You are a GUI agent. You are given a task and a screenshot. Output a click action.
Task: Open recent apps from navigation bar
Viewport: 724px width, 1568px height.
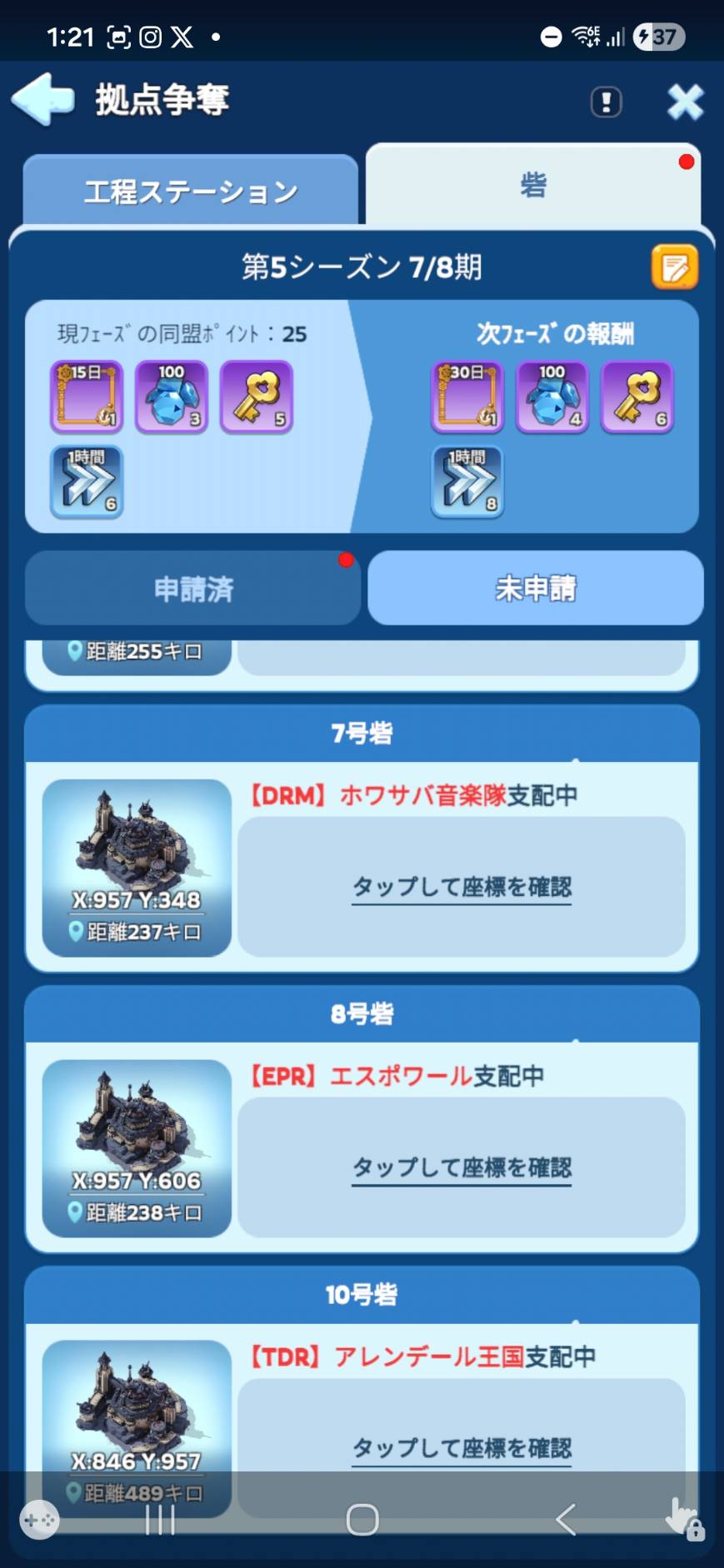pyautogui.click(x=160, y=1520)
